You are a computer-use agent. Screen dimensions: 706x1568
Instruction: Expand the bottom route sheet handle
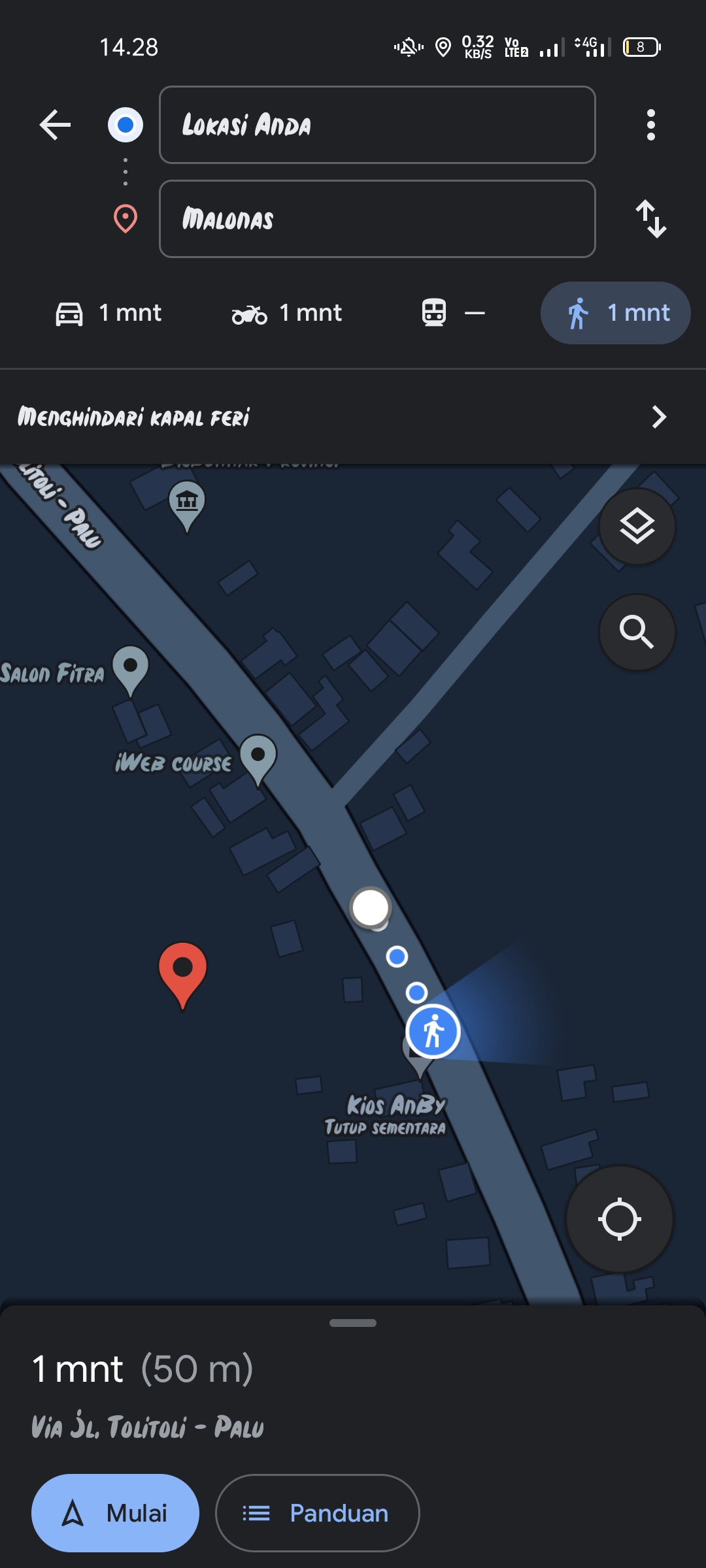click(353, 1323)
